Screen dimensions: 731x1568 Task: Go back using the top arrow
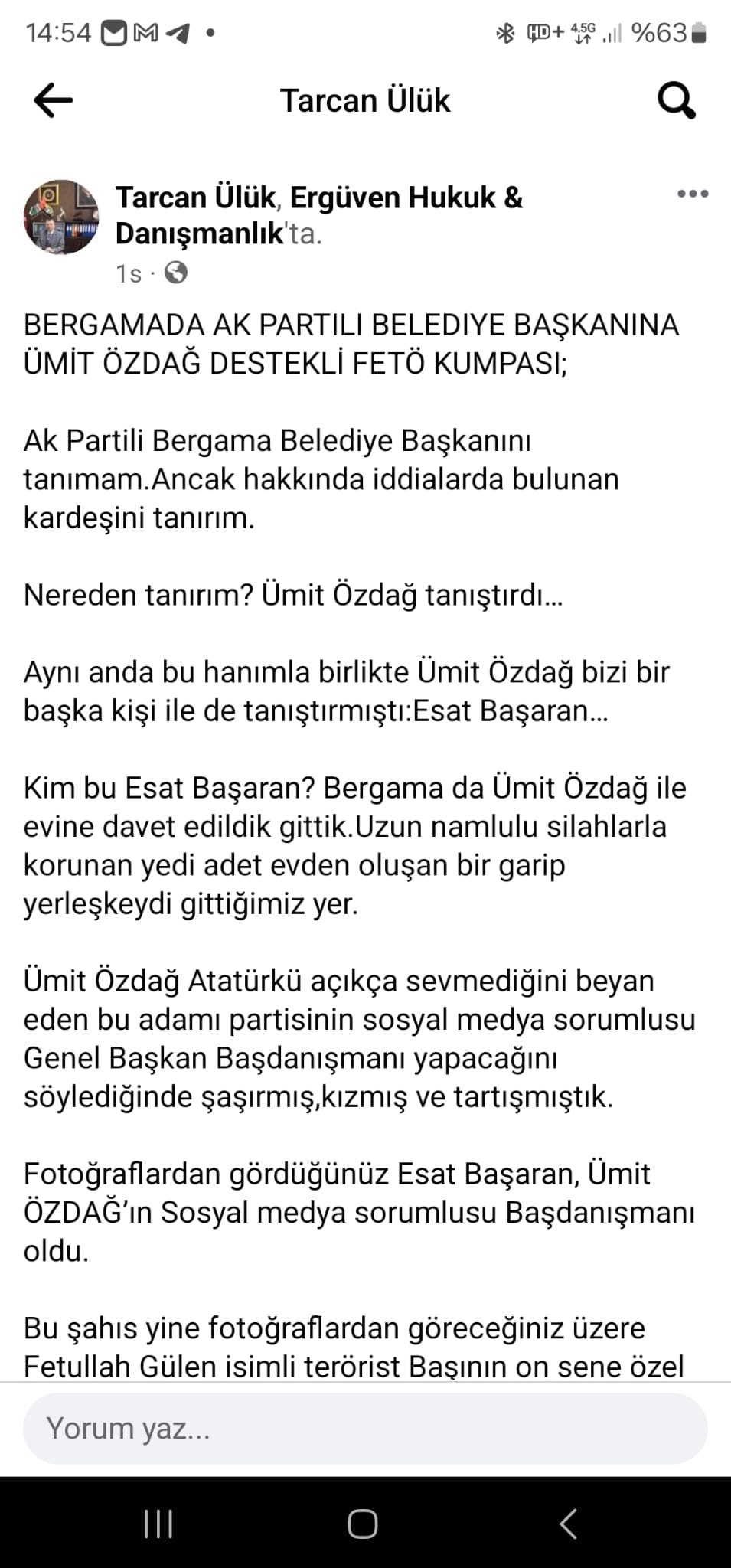tap(53, 100)
